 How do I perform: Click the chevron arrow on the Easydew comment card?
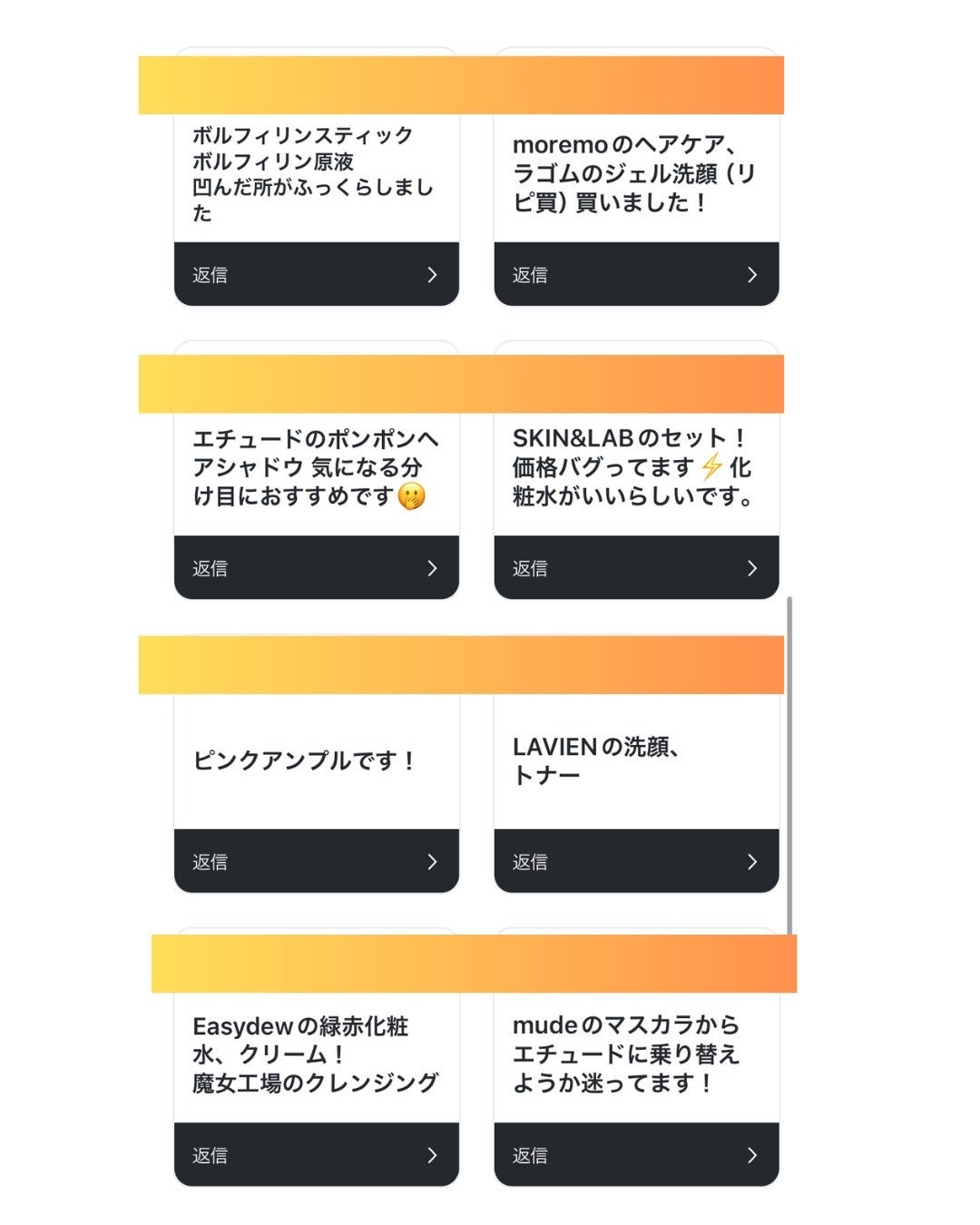click(x=434, y=1156)
